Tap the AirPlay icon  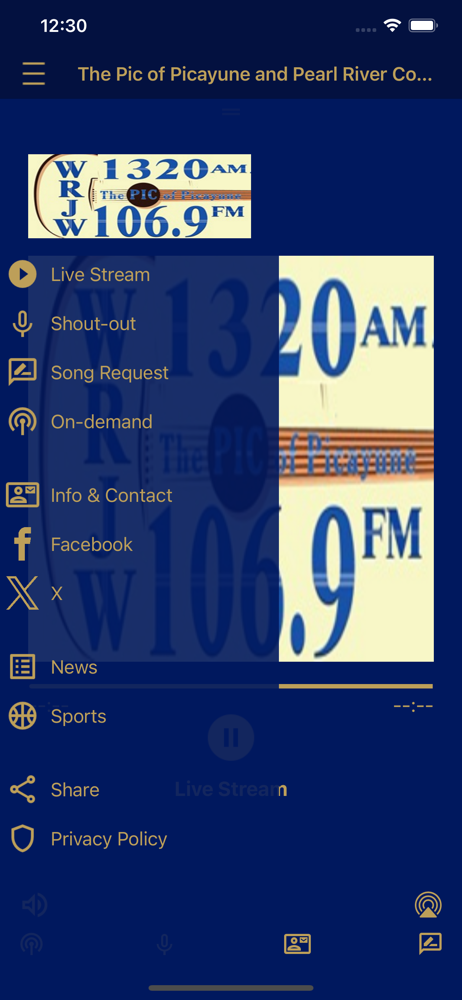428,904
